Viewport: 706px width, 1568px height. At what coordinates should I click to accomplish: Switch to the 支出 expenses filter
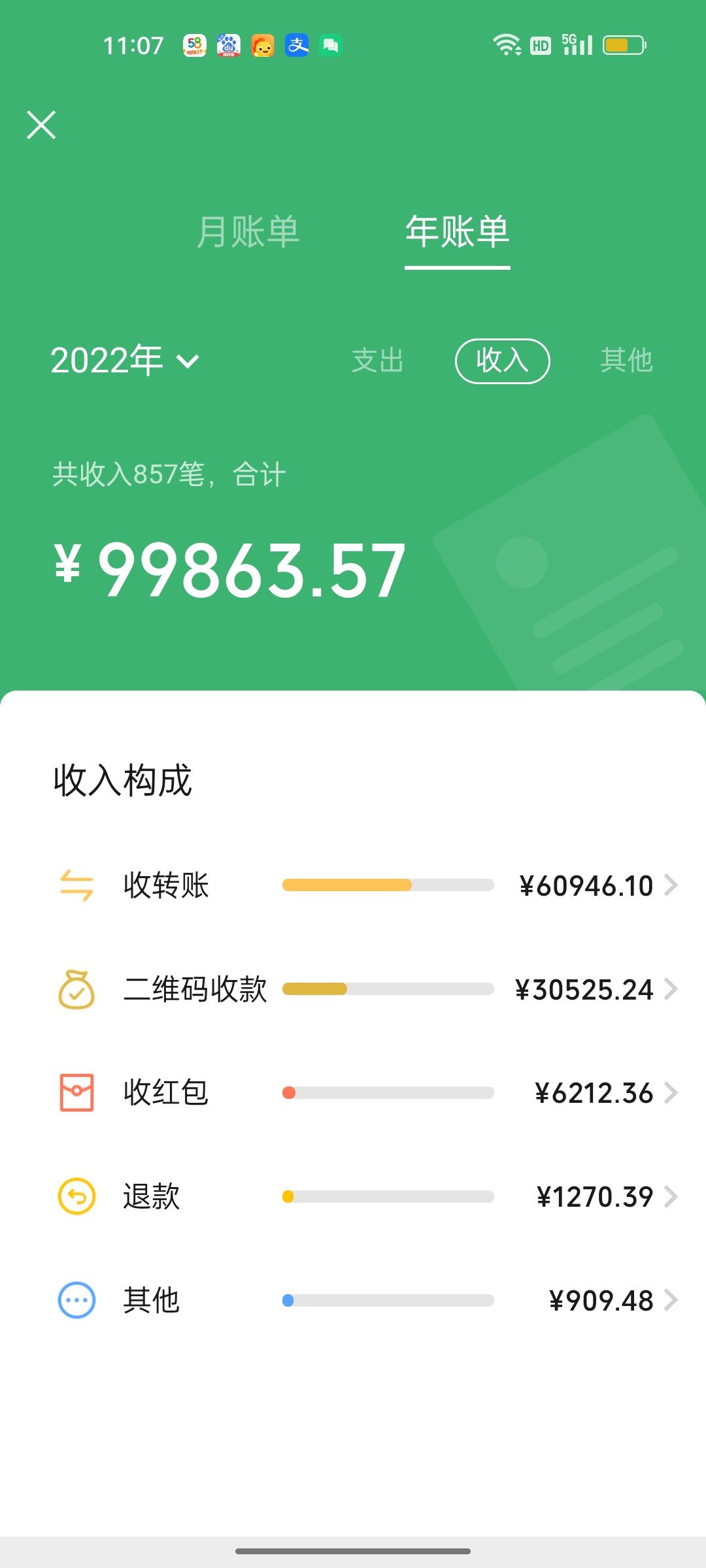(378, 361)
